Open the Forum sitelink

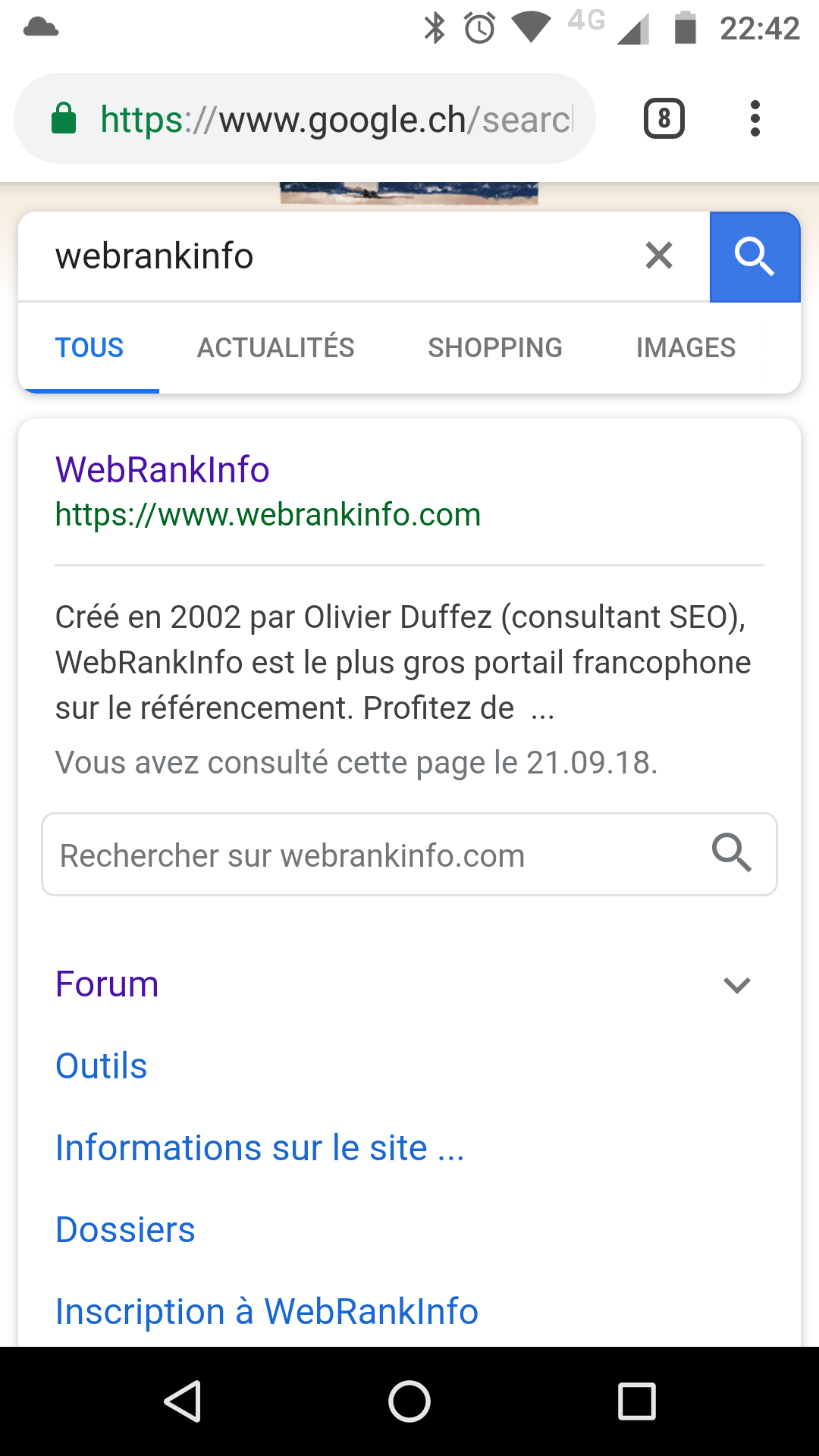coord(107,984)
